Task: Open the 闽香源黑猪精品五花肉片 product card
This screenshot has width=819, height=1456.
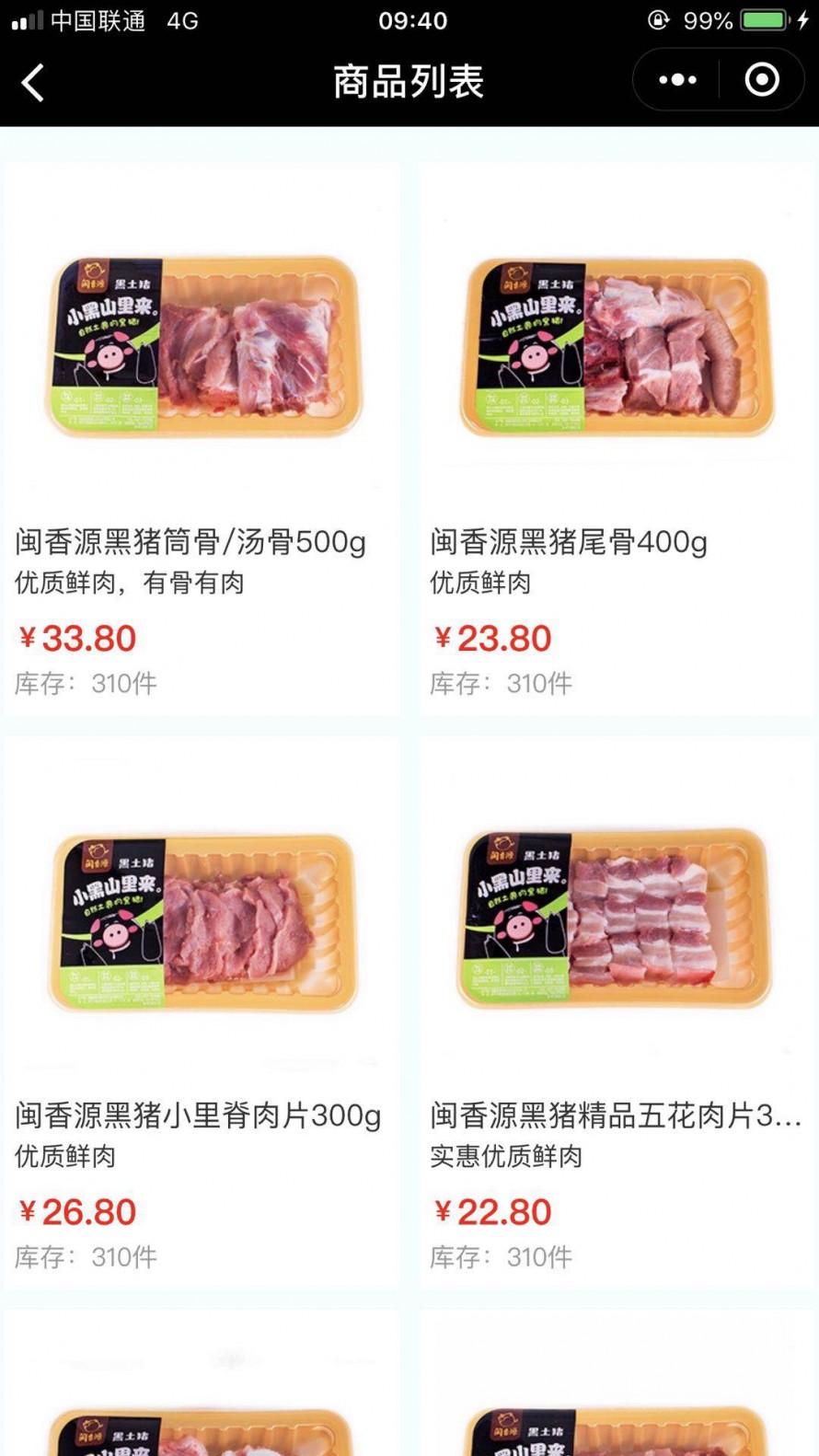Action: (x=617, y=1012)
